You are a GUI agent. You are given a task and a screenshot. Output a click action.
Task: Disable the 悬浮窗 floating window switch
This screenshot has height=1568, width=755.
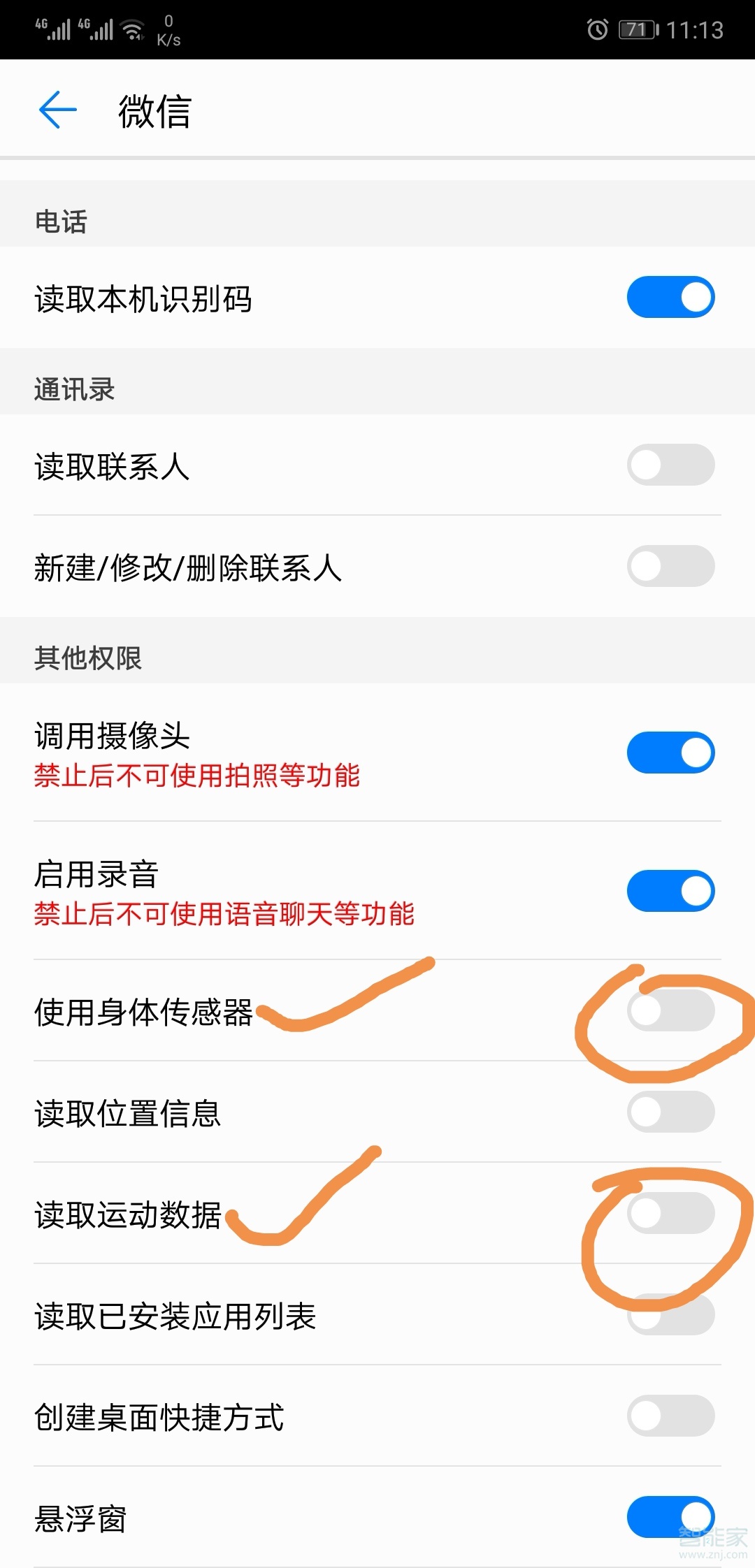point(670,1516)
